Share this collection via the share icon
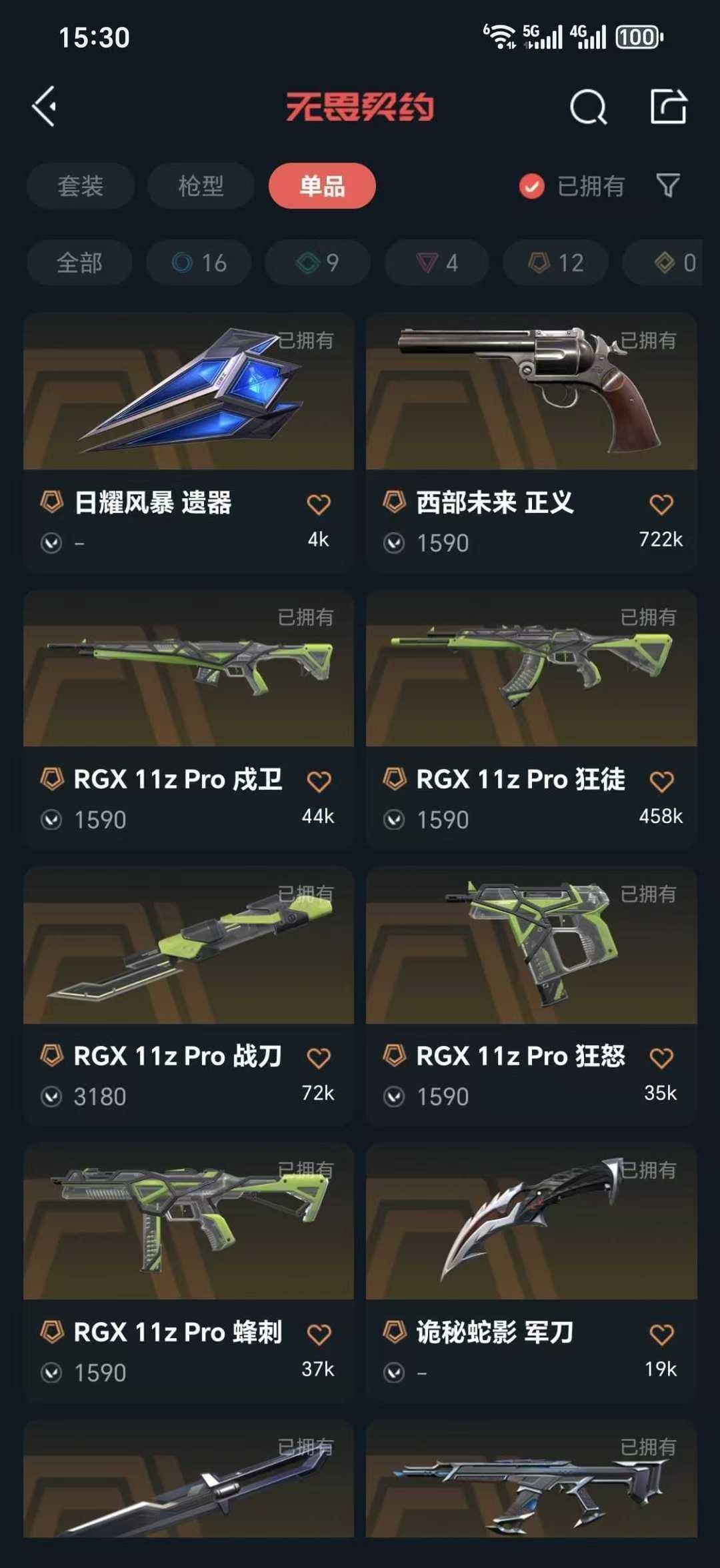 pyautogui.click(x=668, y=107)
